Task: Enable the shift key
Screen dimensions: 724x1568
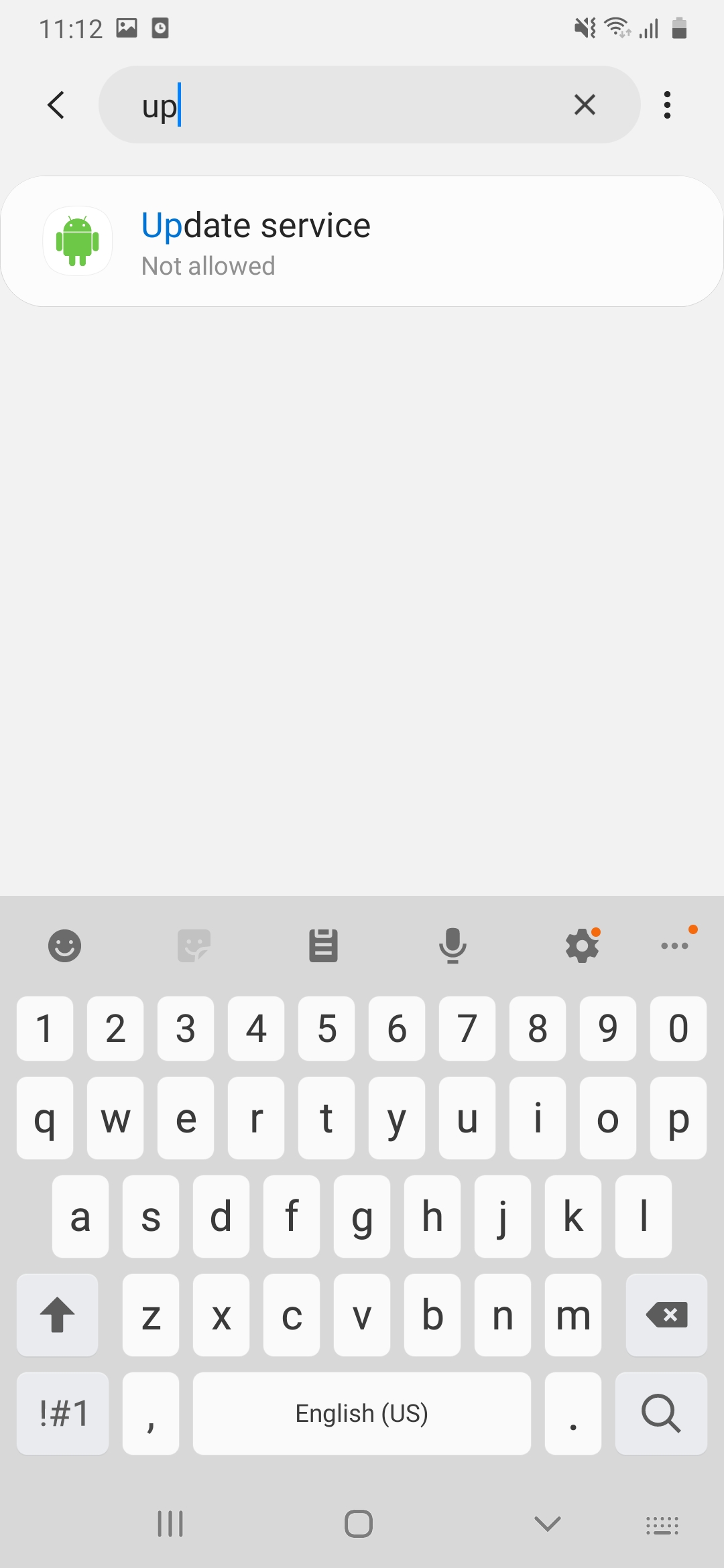Action: pyautogui.click(x=58, y=1315)
